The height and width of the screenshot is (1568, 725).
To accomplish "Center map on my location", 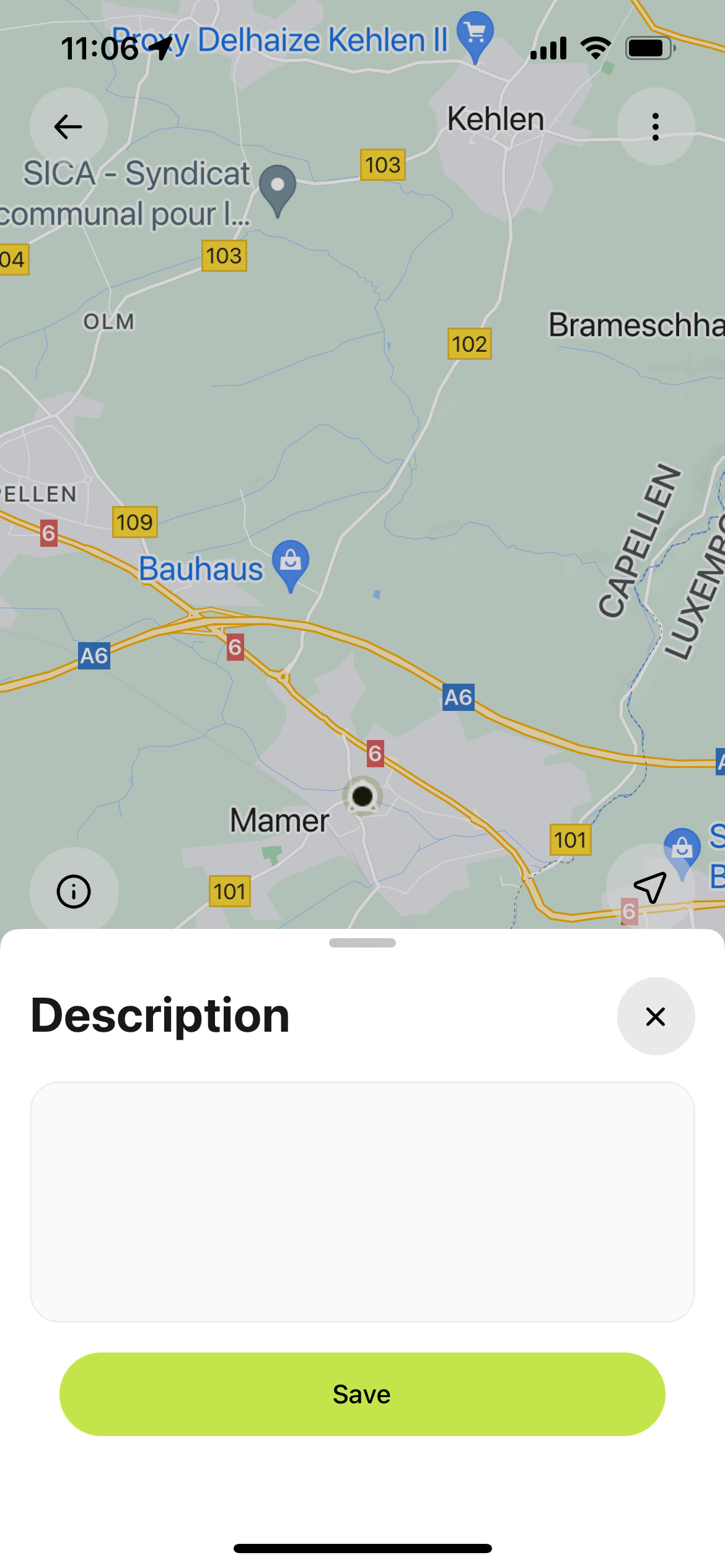I will tap(650, 887).
